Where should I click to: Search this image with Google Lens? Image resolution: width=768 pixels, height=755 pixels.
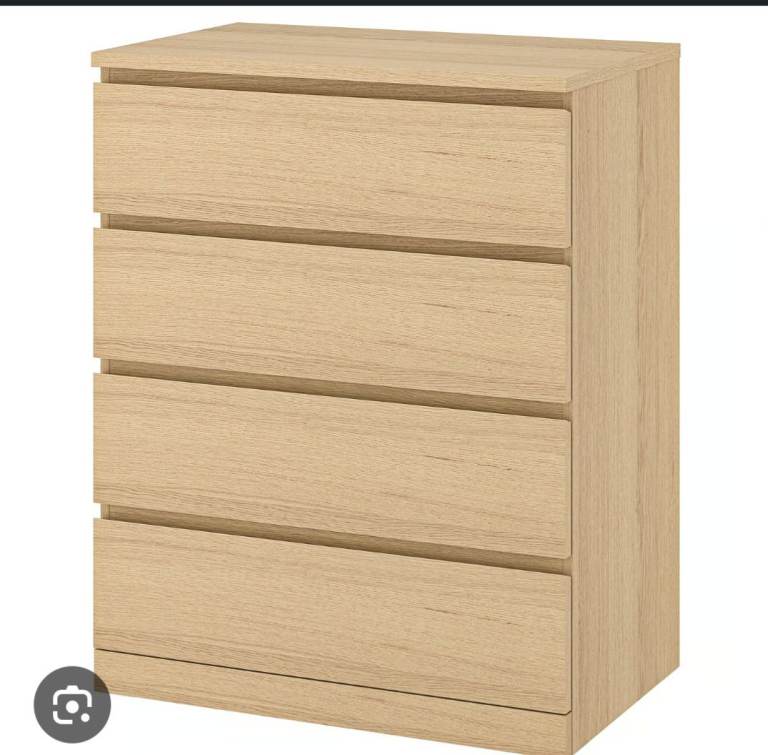point(72,705)
